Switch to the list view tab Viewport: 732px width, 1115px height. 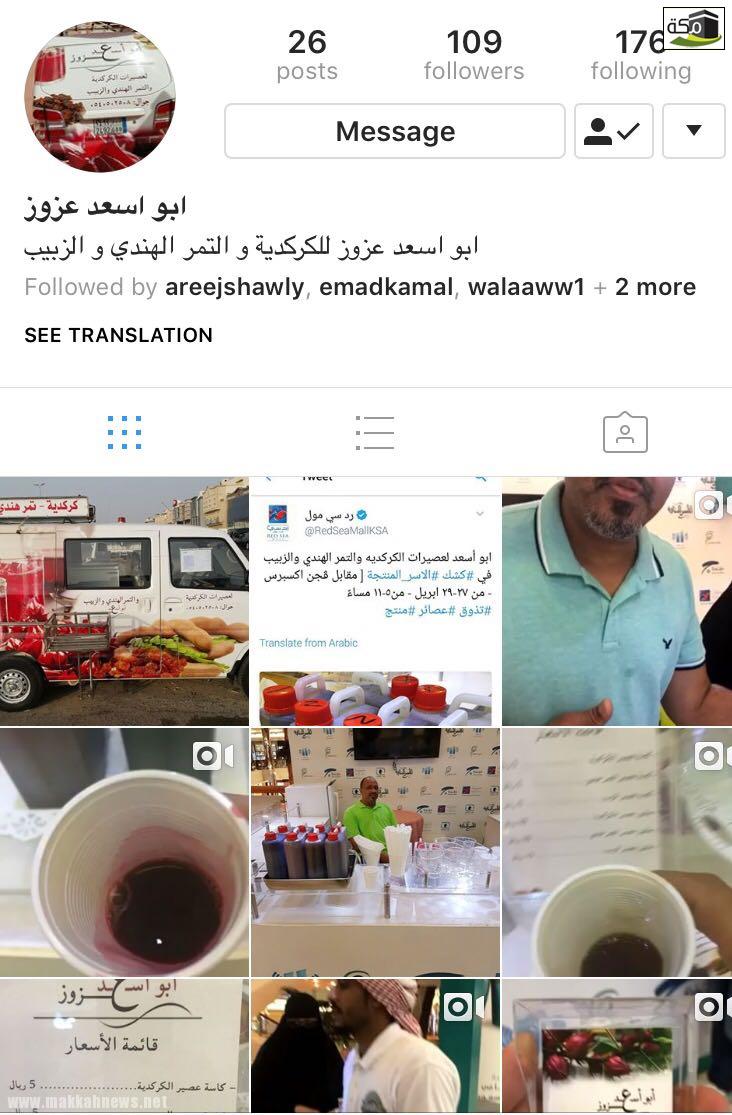click(x=375, y=433)
